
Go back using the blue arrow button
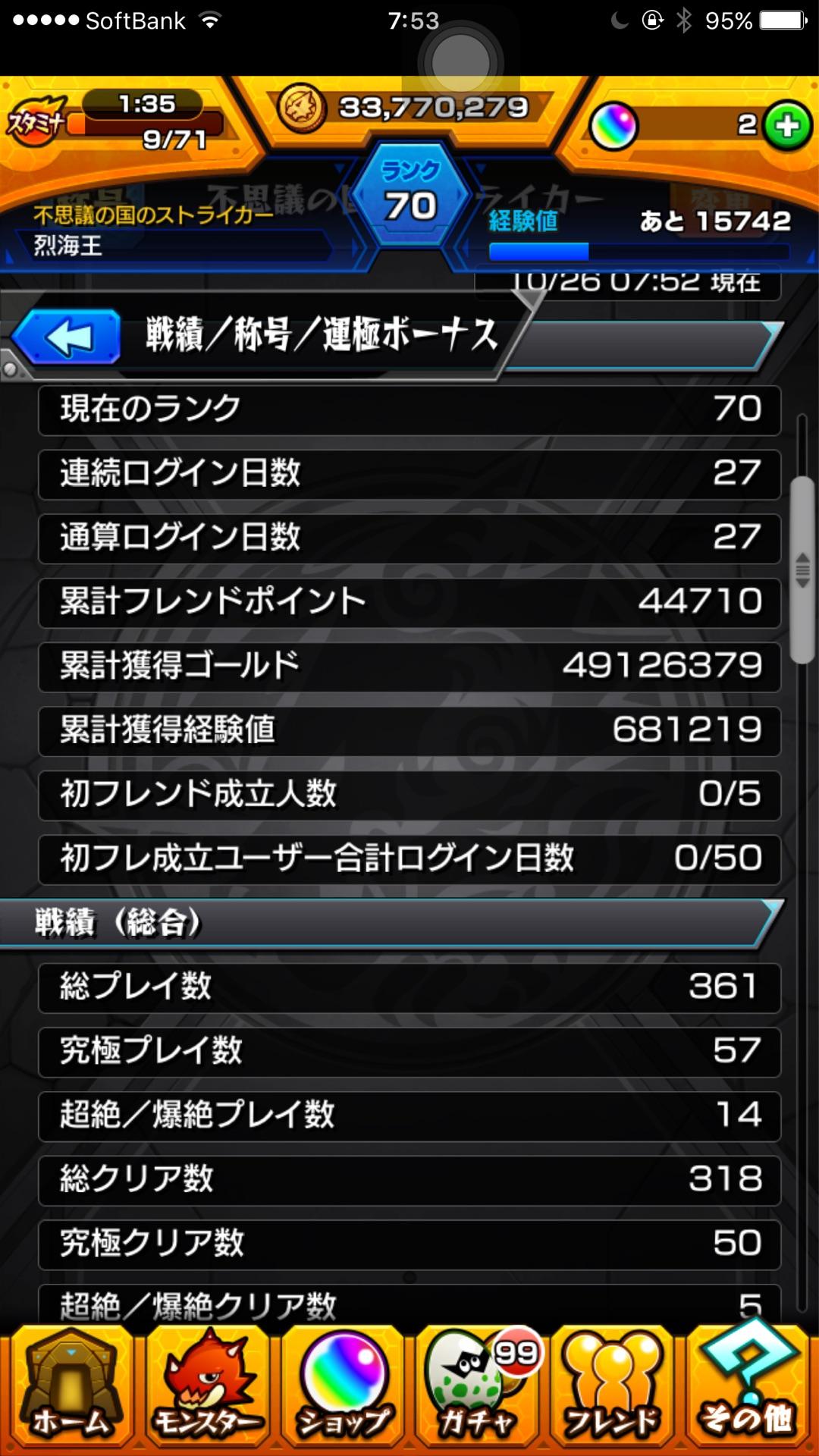[67, 337]
